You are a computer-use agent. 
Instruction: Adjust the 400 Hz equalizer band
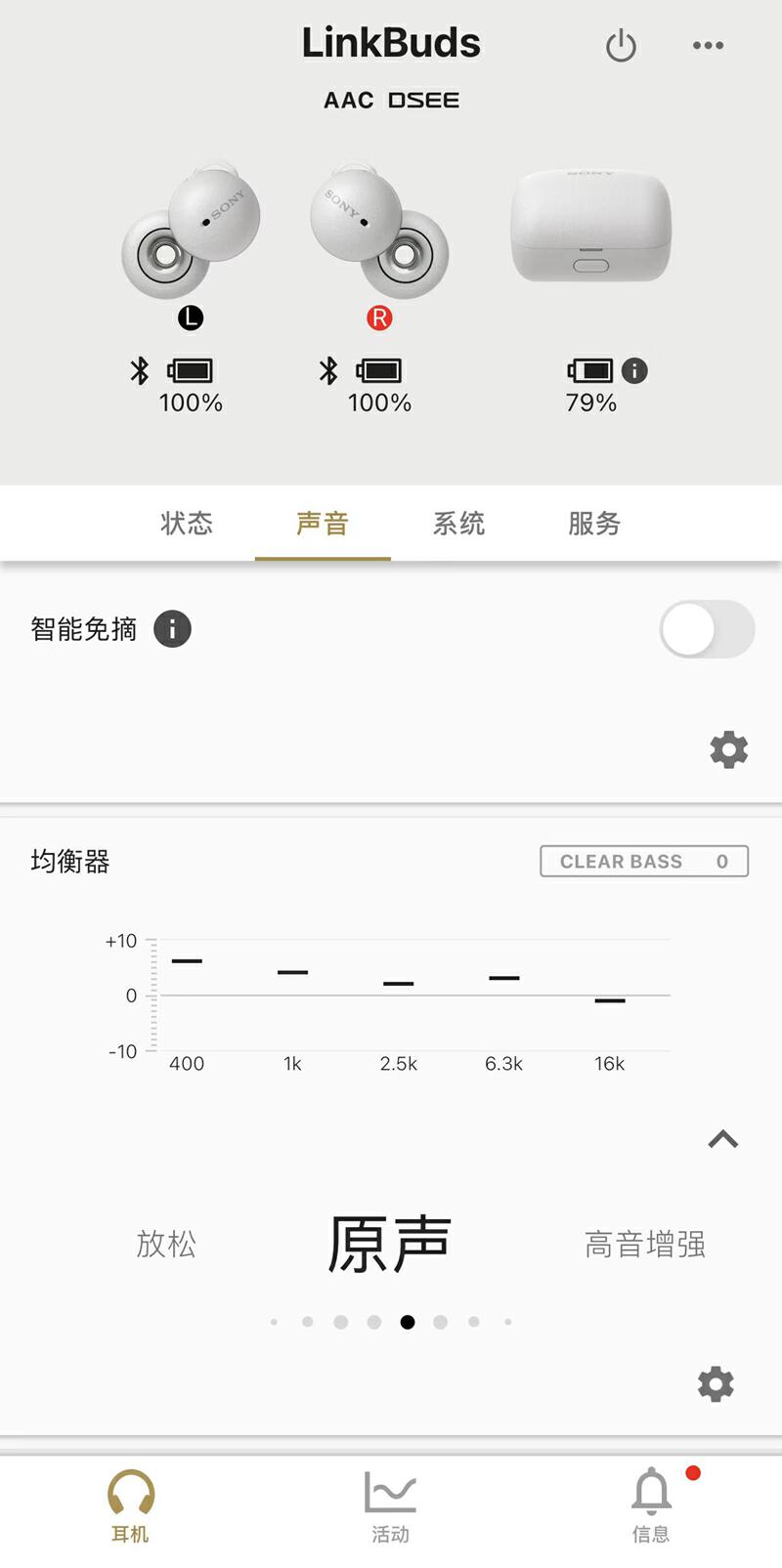(187, 960)
